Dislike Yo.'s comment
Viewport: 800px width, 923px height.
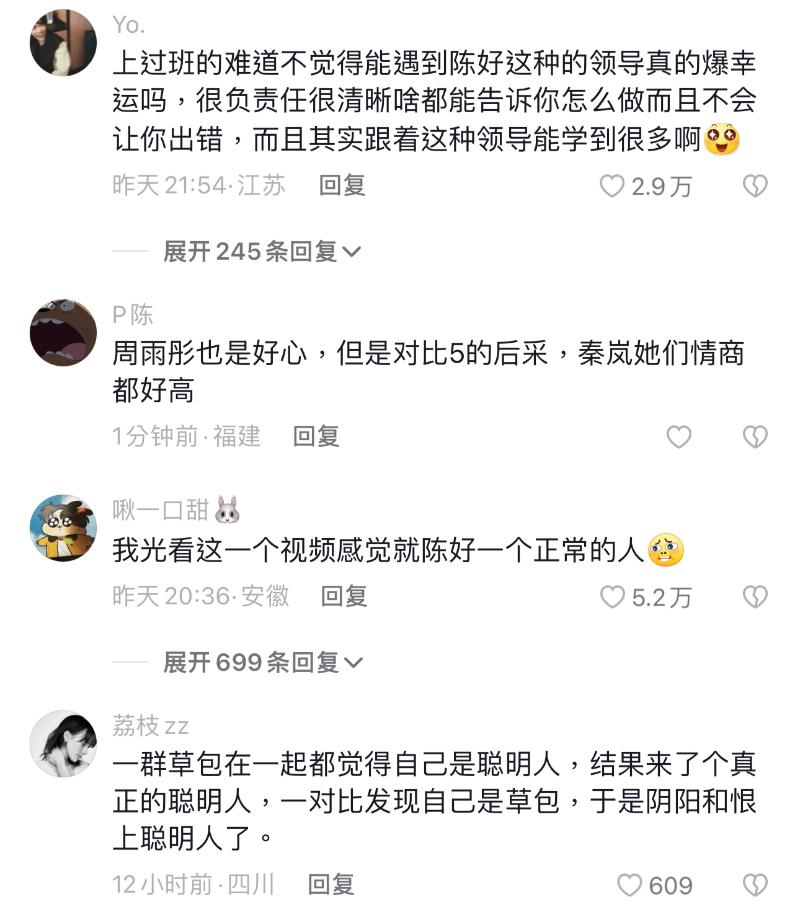tap(755, 186)
